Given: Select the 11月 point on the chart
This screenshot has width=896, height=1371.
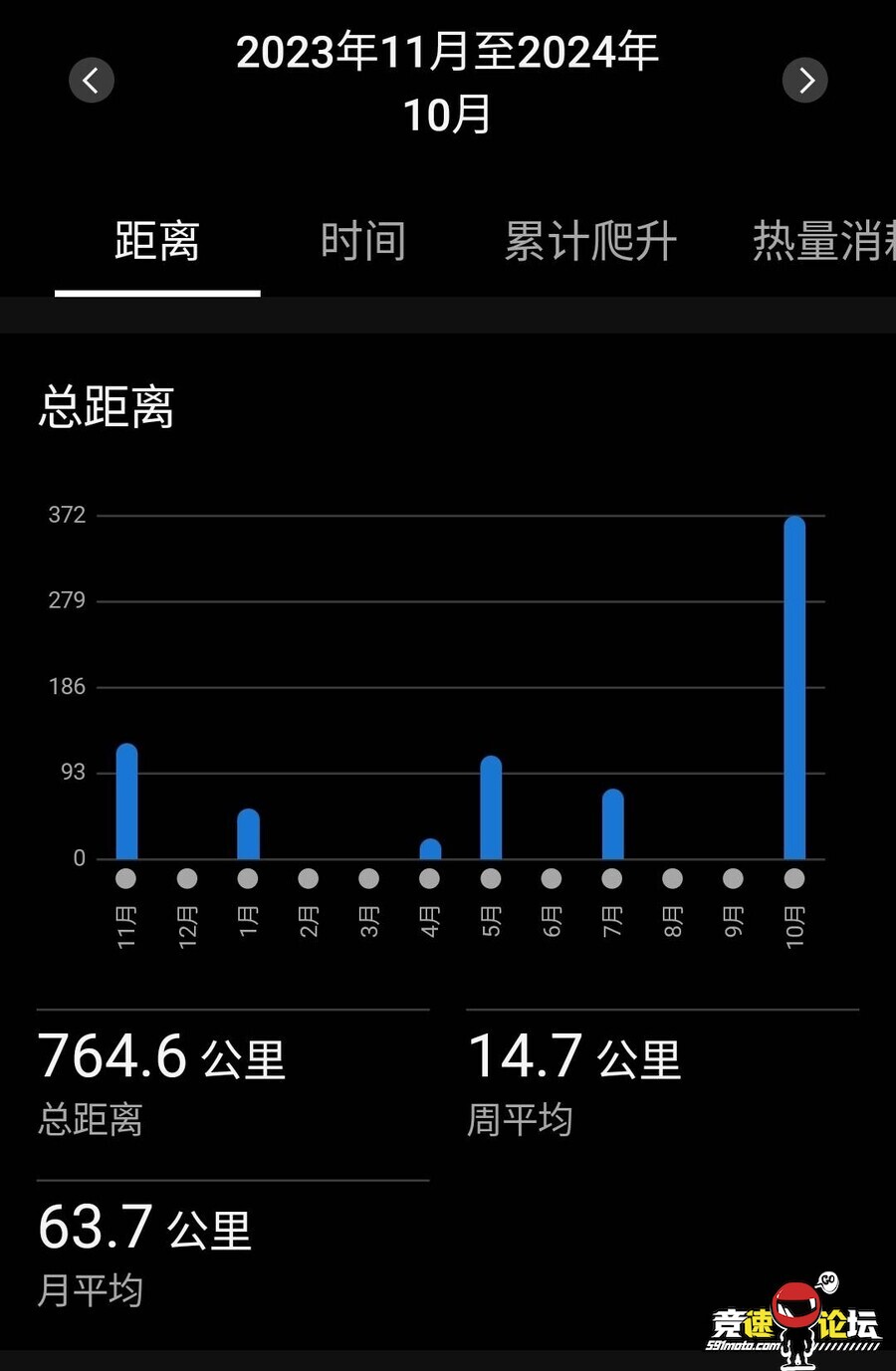Looking at the screenshot, I should pyautogui.click(x=126, y=878).
